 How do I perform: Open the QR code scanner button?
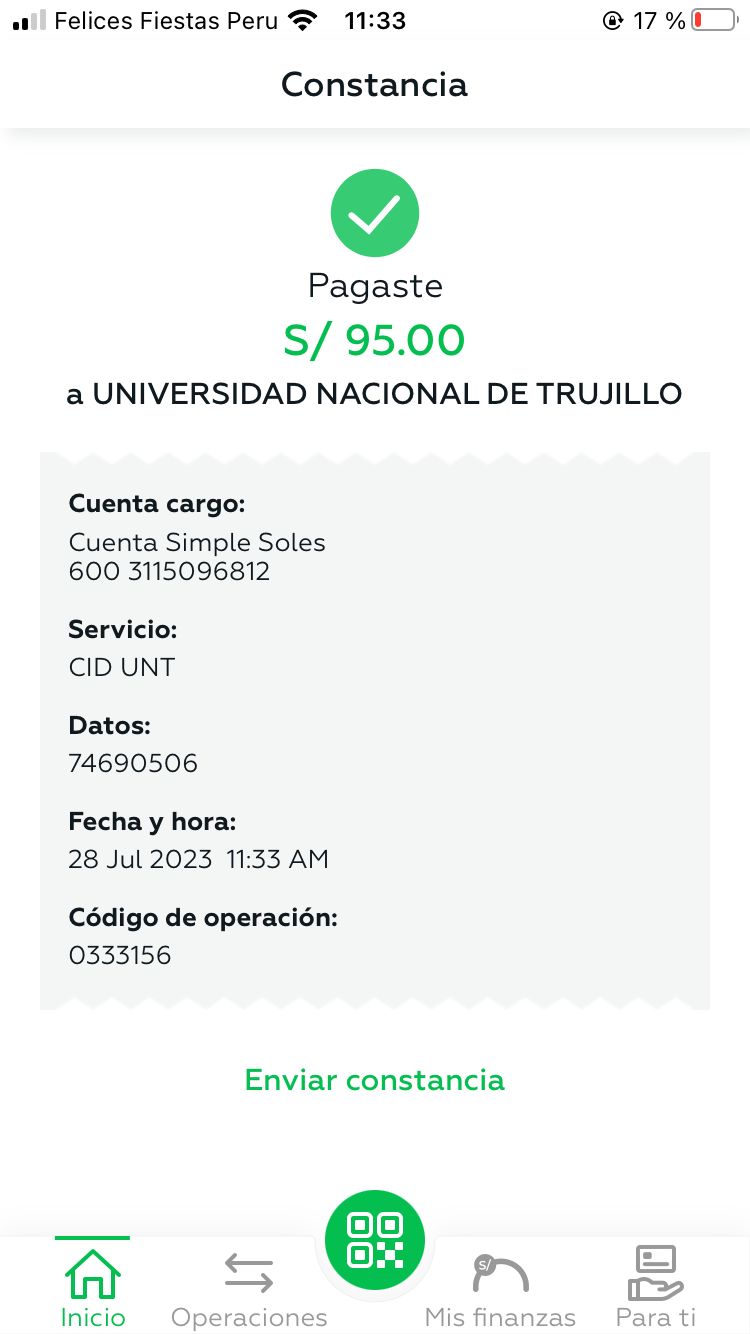coord(375,1240)
